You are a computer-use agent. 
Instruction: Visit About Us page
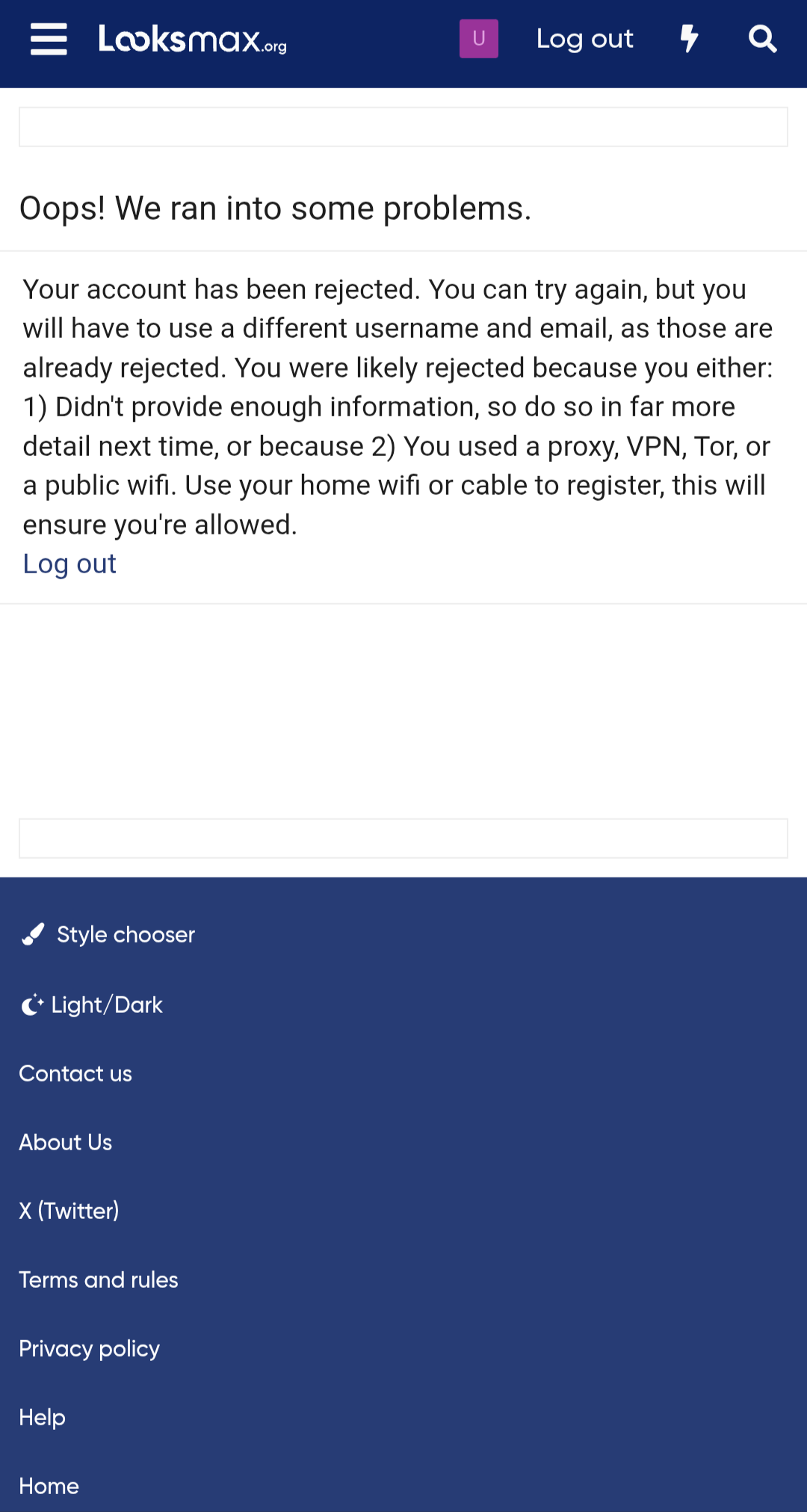[66, 1142]
